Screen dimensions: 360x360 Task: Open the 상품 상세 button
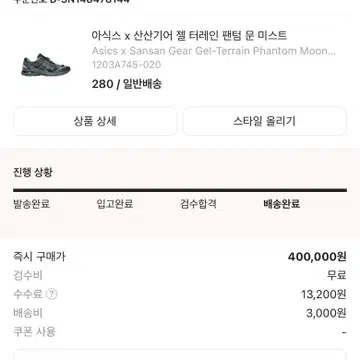pos(95,121)
